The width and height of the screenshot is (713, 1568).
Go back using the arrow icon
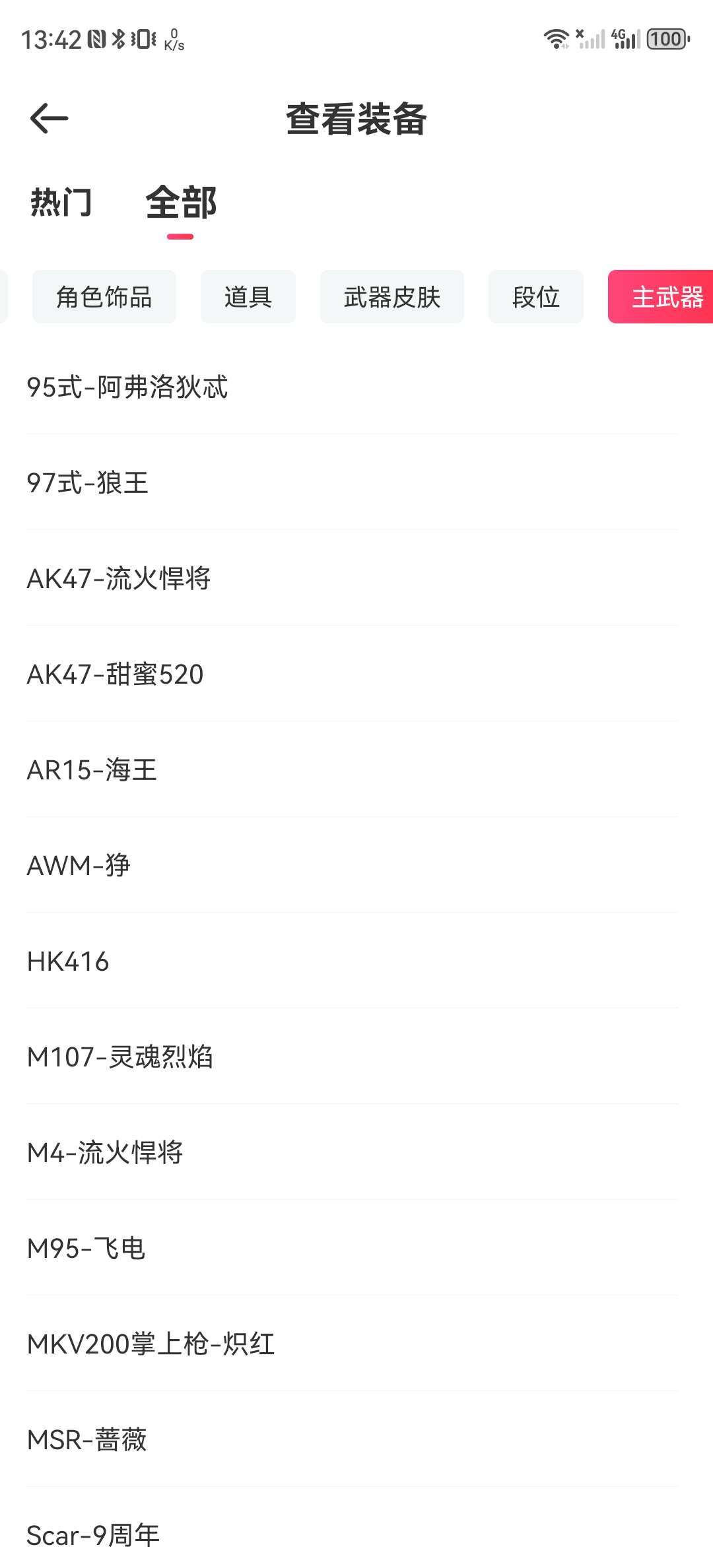[49, 119]
